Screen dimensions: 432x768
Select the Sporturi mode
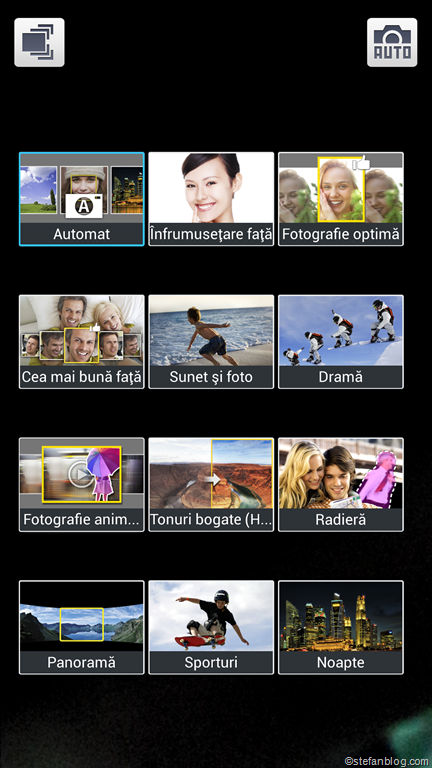pos(211,627)
